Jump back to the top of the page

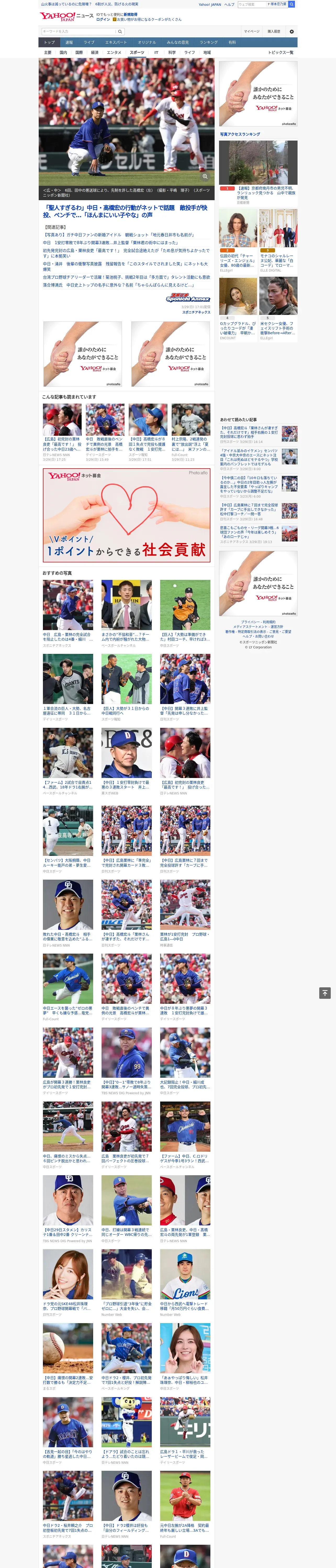pos(325,993)
